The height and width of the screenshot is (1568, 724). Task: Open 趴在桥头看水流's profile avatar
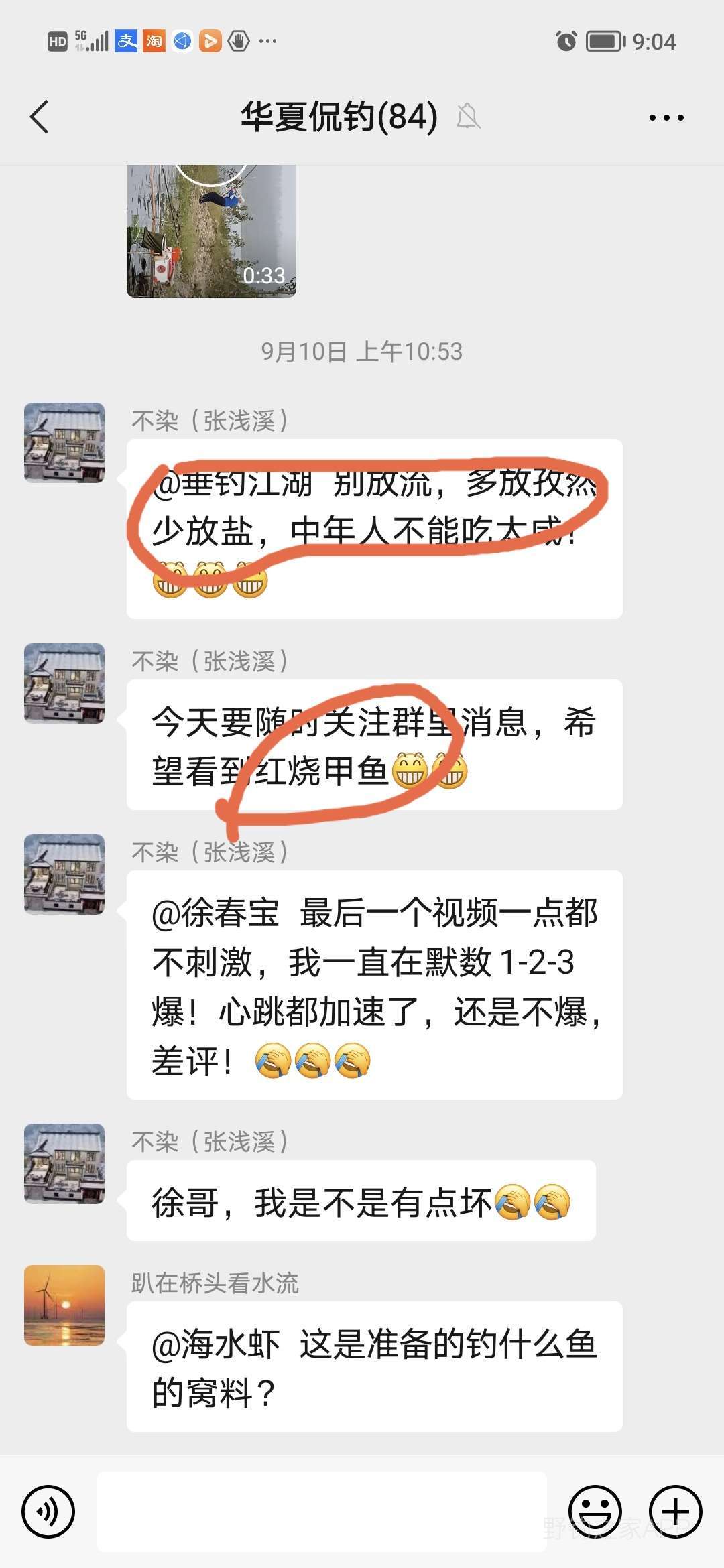point(64,1305)
